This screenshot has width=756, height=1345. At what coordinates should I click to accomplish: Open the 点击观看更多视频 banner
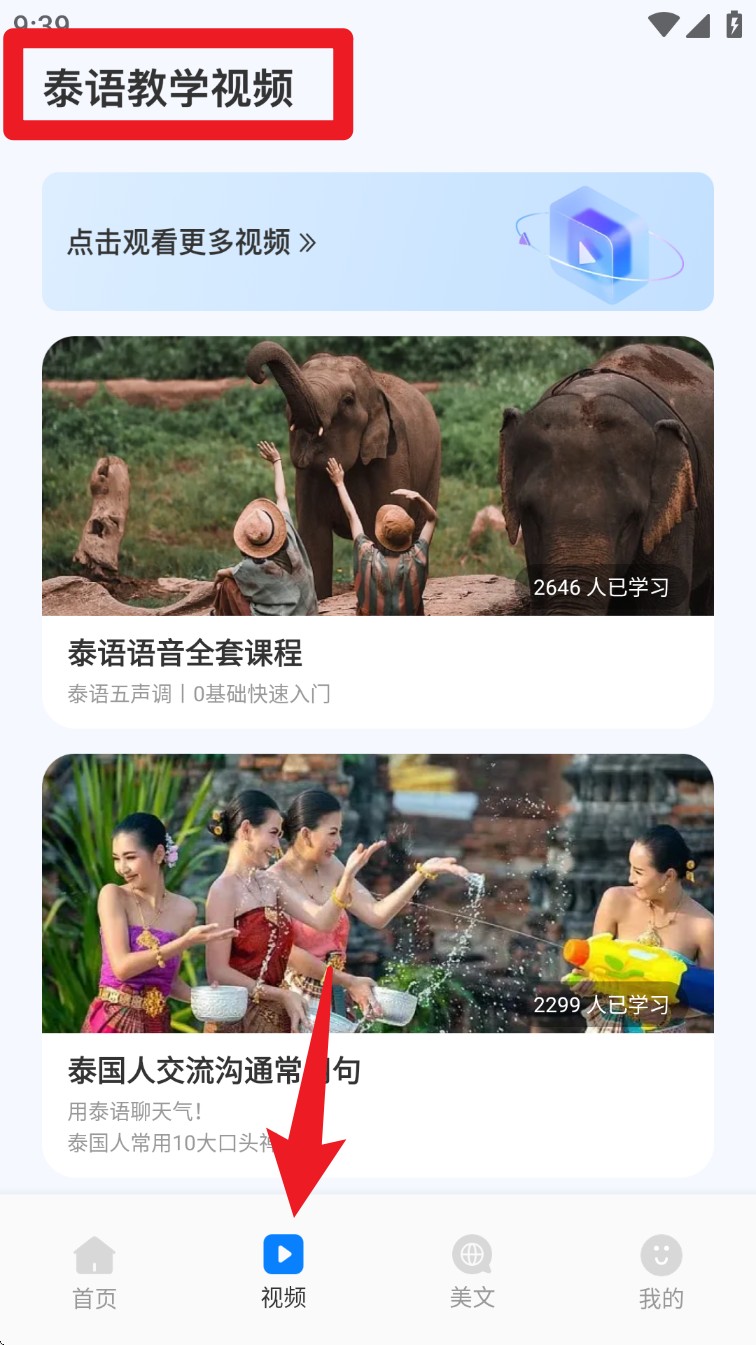[377, 241]
